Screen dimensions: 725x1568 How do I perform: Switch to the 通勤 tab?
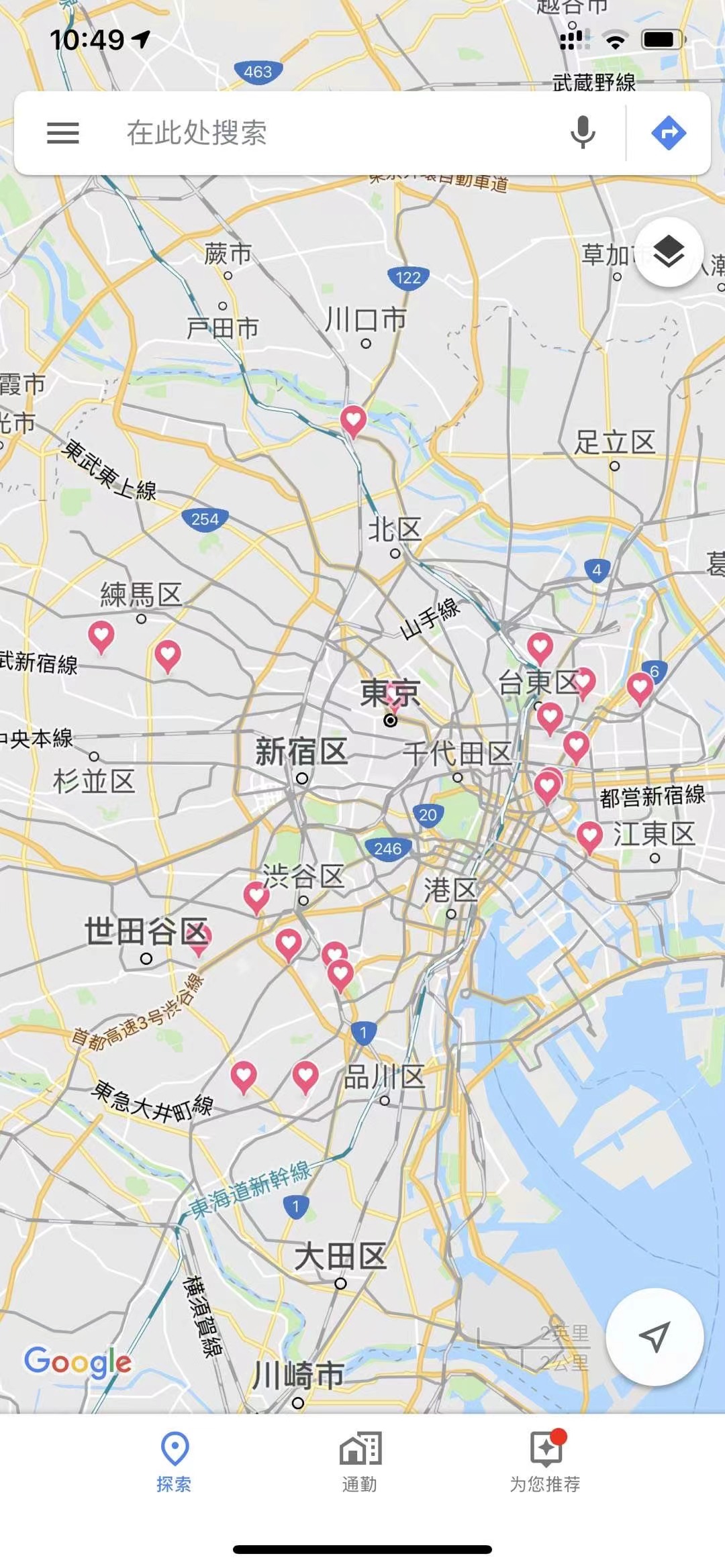point(360,1462)
